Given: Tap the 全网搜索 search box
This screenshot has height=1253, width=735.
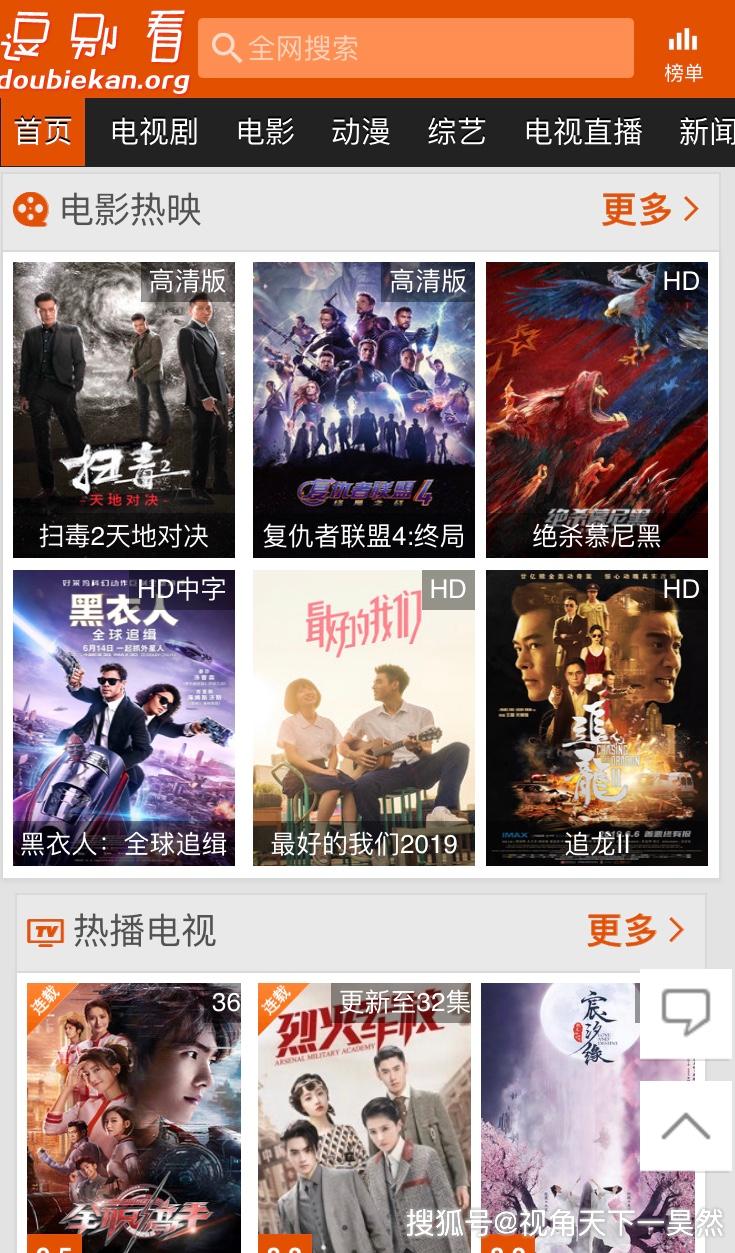Looking at the screenshot, I should (x=415, y=48).
